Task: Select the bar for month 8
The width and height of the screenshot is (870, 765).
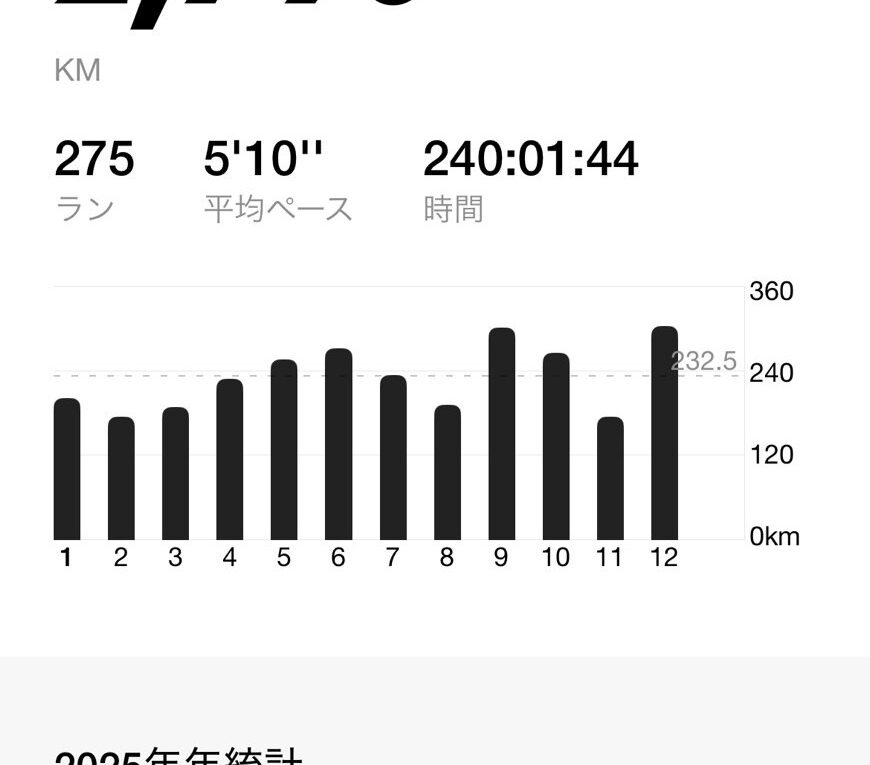Action: 448,473
